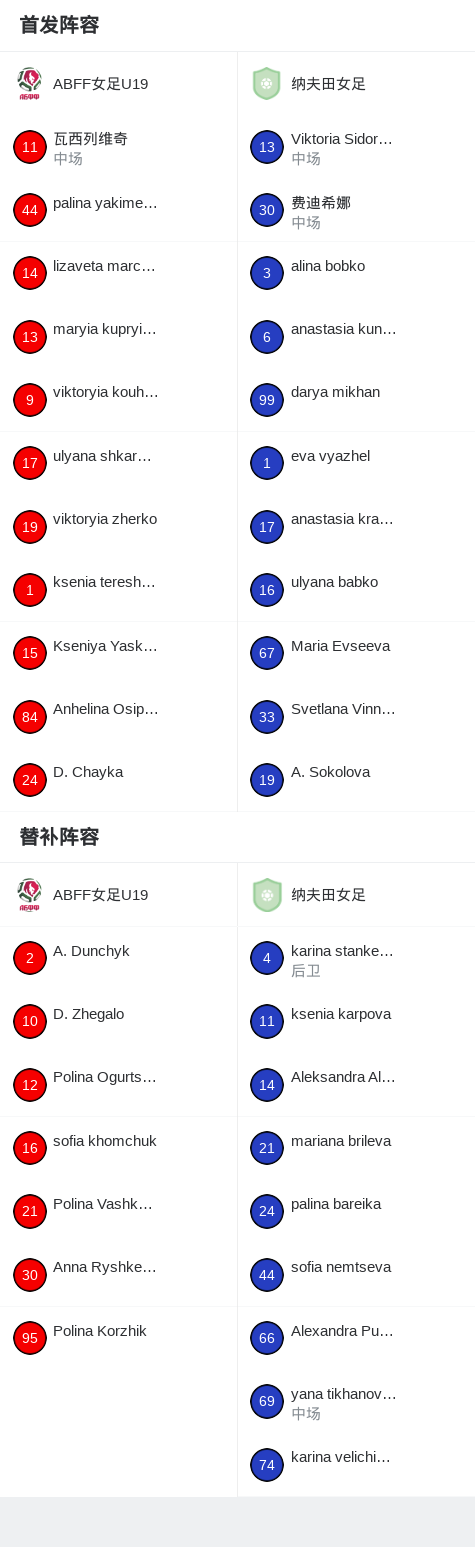This screenshot has height=1547, width=475.
Task: View player Viktoria Sidor… number 13
Action: point(356,147)
